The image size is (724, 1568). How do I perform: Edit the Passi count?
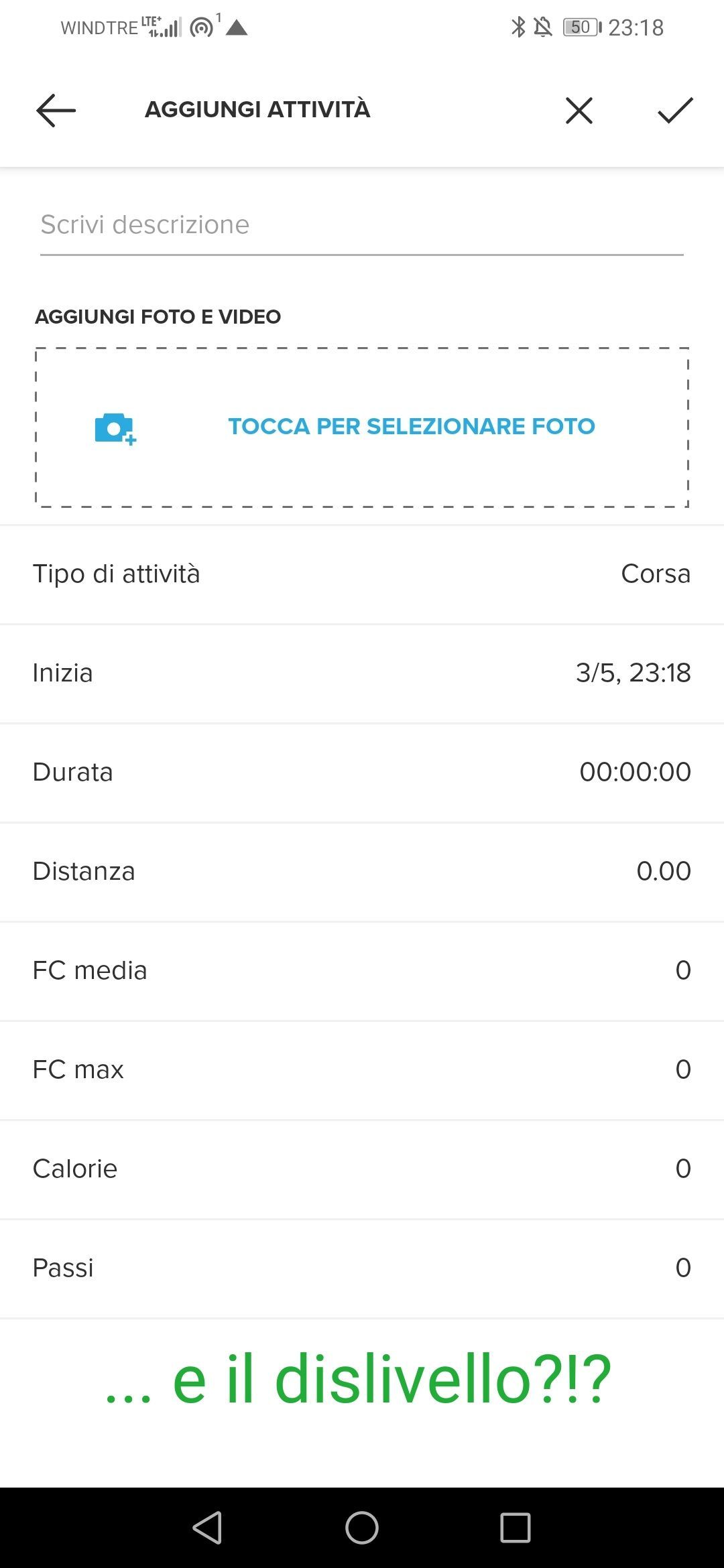point(362,1268)
